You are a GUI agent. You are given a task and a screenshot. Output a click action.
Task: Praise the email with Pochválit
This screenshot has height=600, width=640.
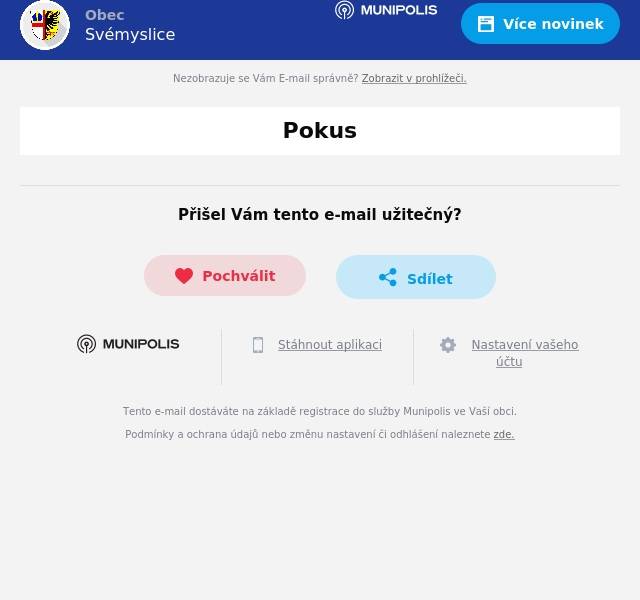pos(225,276)
